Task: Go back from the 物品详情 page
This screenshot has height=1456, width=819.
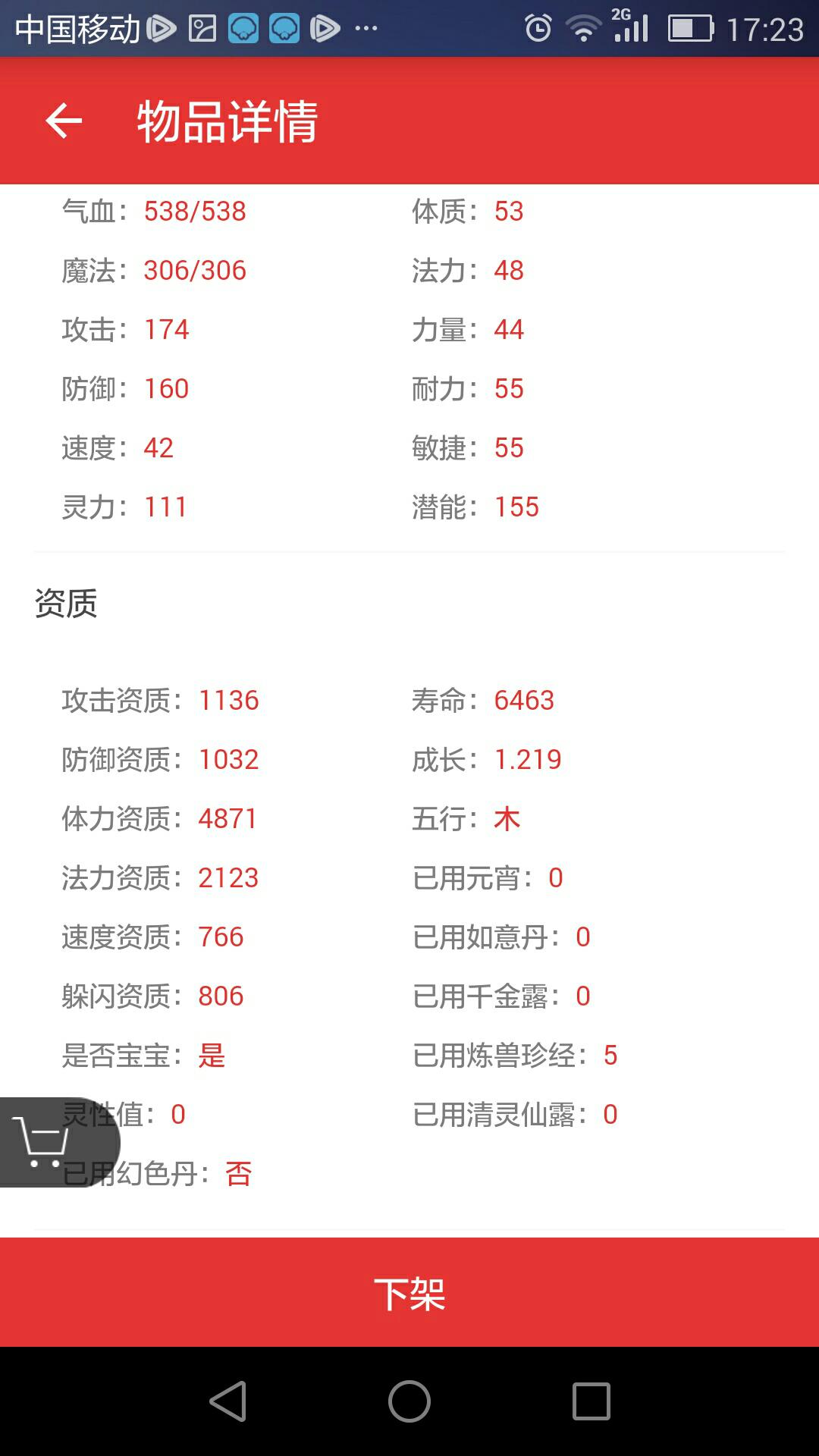Action: 64,121
